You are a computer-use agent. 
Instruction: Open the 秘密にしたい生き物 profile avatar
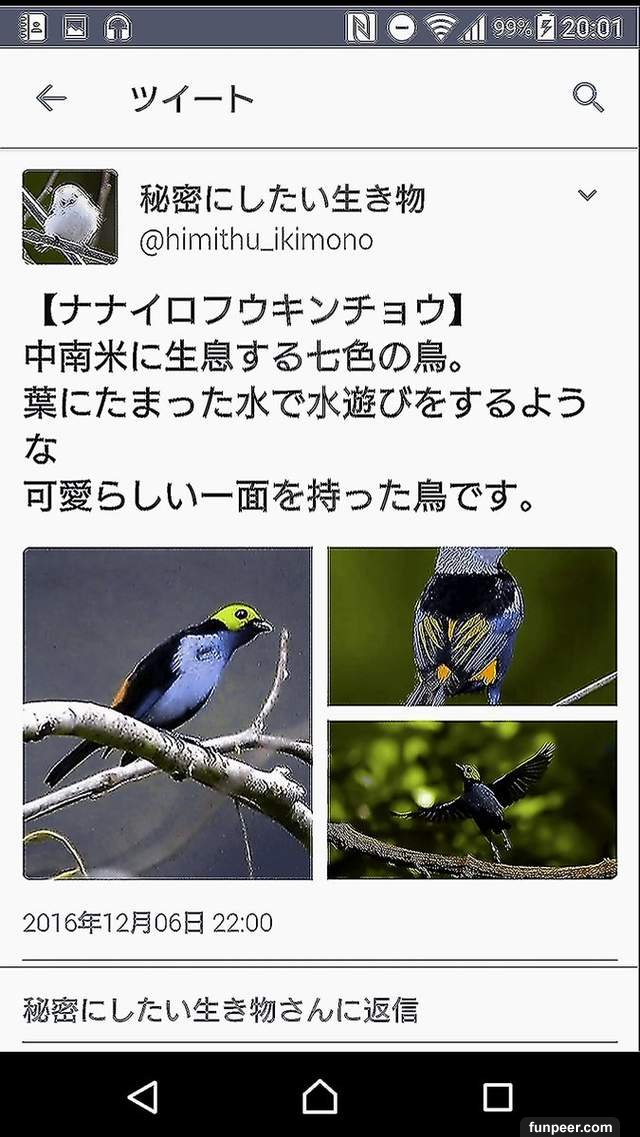tap(70, 217)
